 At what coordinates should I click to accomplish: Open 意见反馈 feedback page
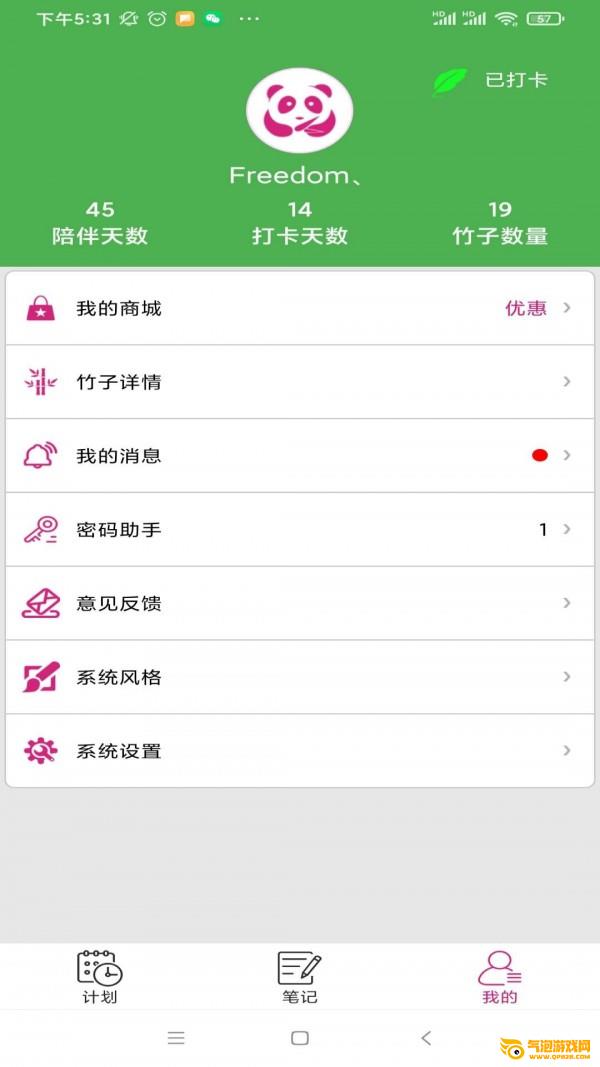(300, 604)
